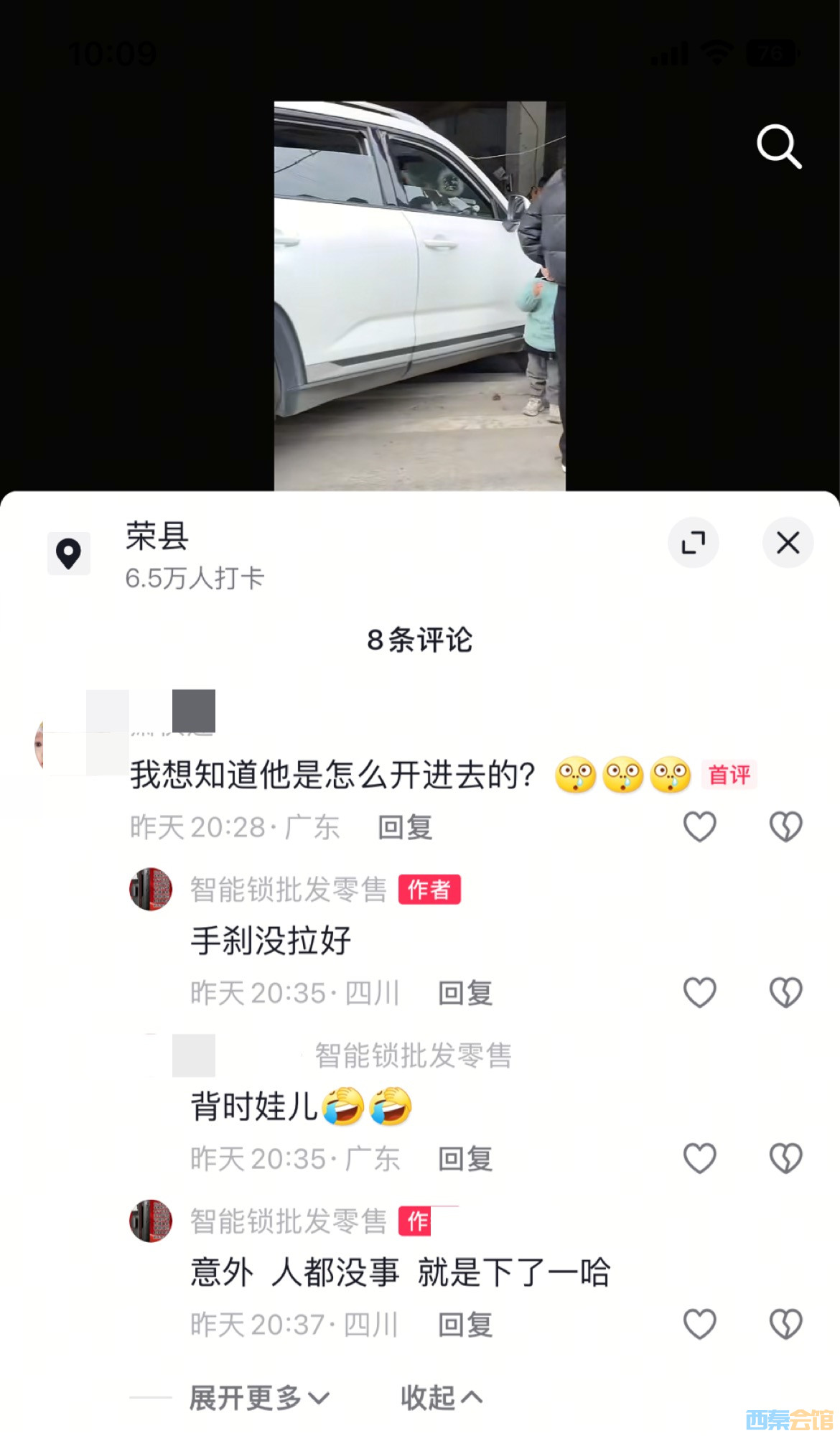The height and width of the screenshot is (1436, 840).
Task: Expand more replies with 展开更多
Action: pos(258,1397)
